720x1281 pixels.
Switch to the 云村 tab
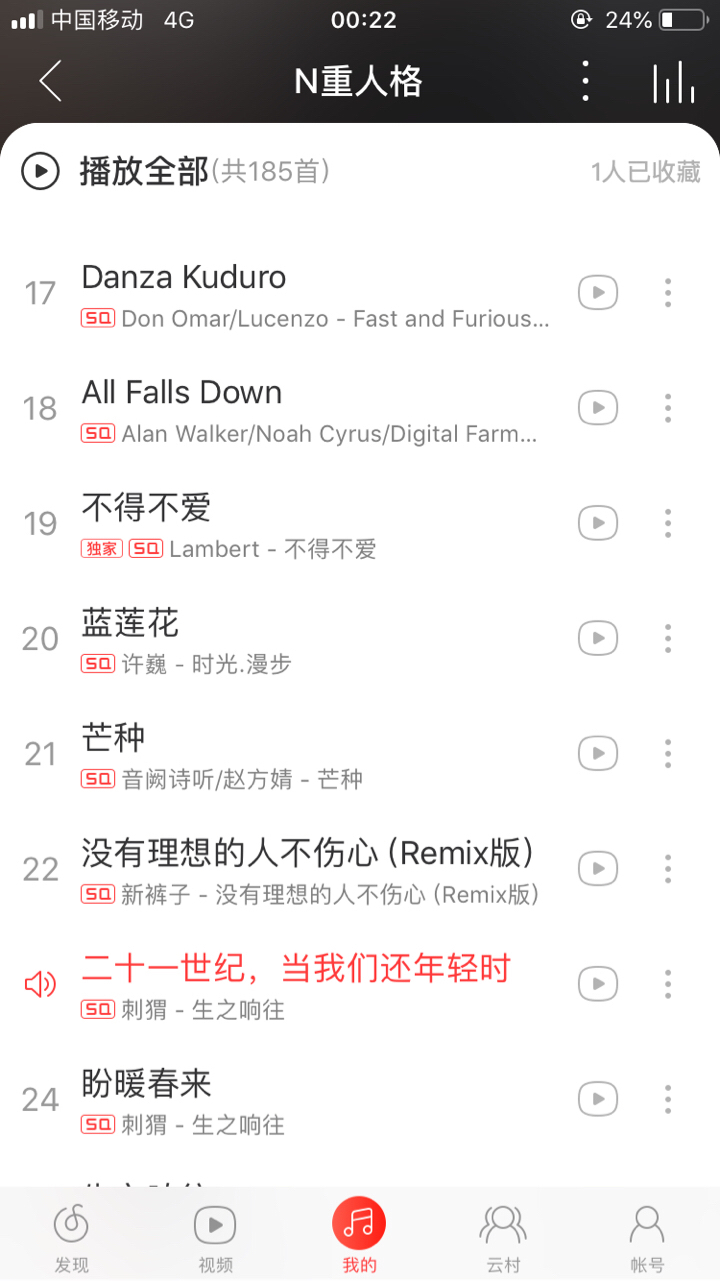503,1238
